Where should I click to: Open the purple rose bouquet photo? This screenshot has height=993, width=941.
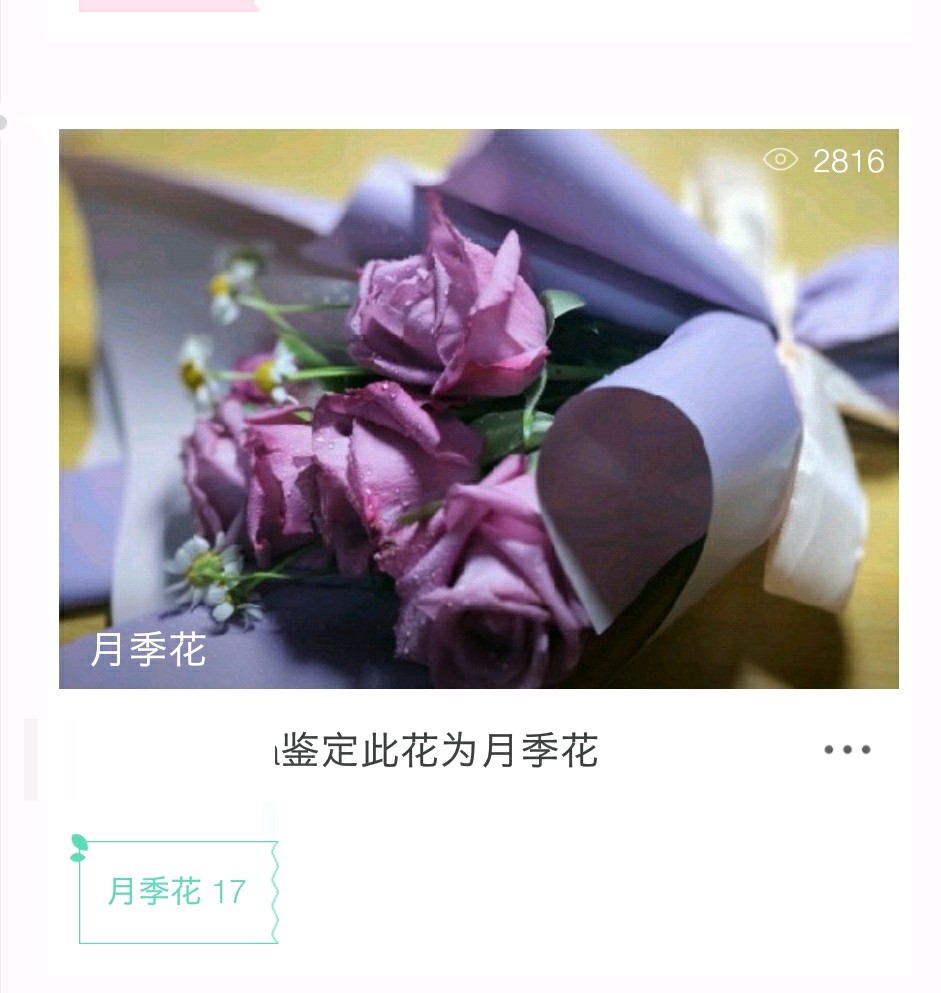pos(478,408)
